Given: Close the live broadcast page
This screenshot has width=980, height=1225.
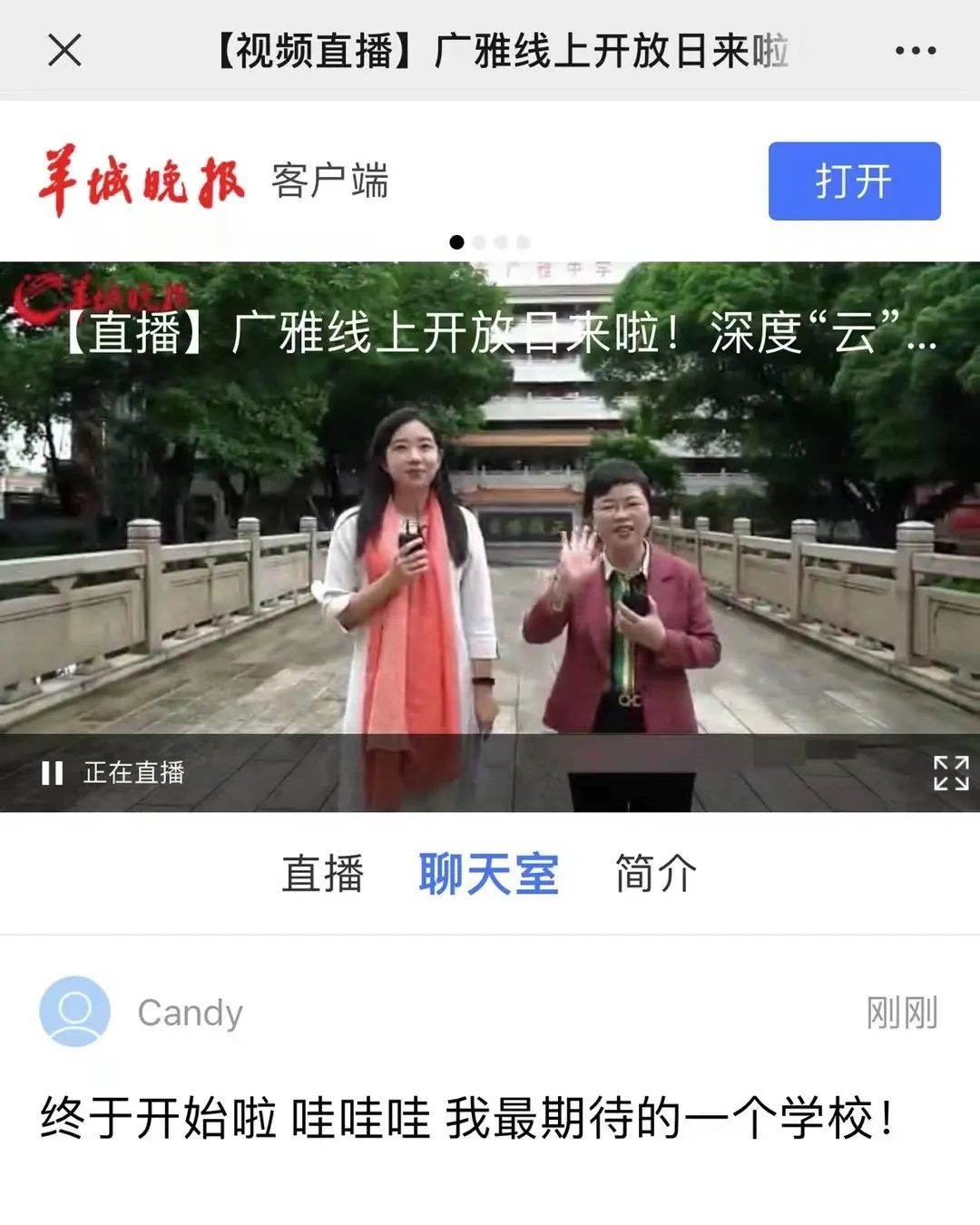Looking at the screenshot, I should coord(64,51).
